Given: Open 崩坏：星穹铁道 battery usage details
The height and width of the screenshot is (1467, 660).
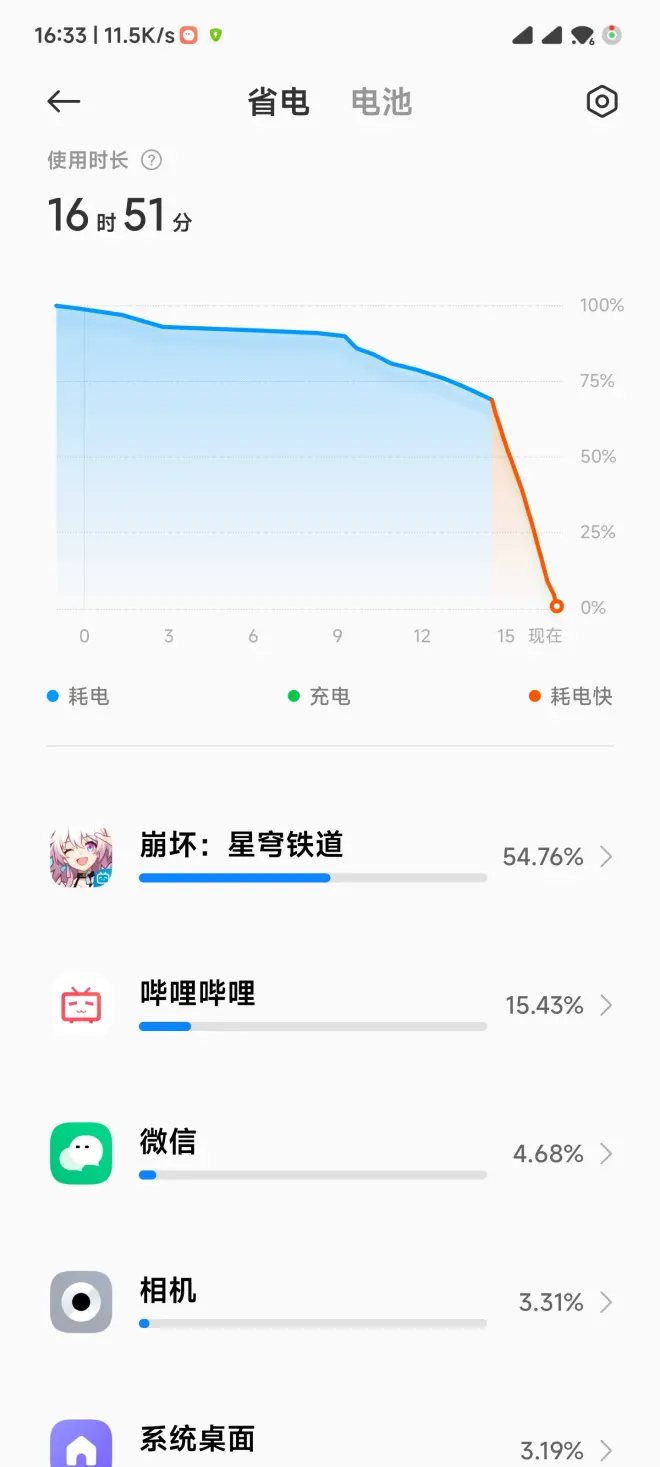Looking at the screenshot, I should pyautogui.click(x=330, y=857).
